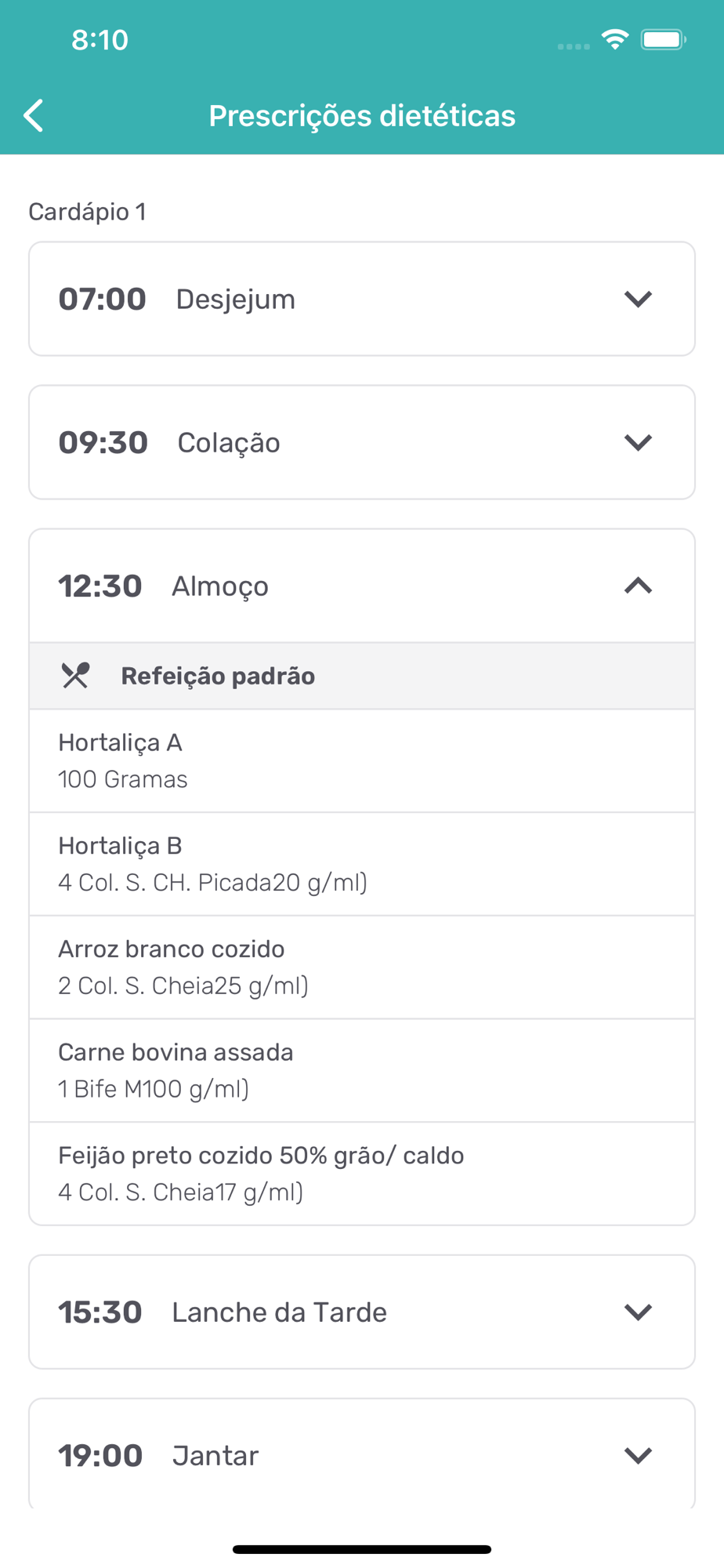Expand the 07:00 Desjejum meal
The height and width of the screenshot is (1568, 724).
(362, 299)
